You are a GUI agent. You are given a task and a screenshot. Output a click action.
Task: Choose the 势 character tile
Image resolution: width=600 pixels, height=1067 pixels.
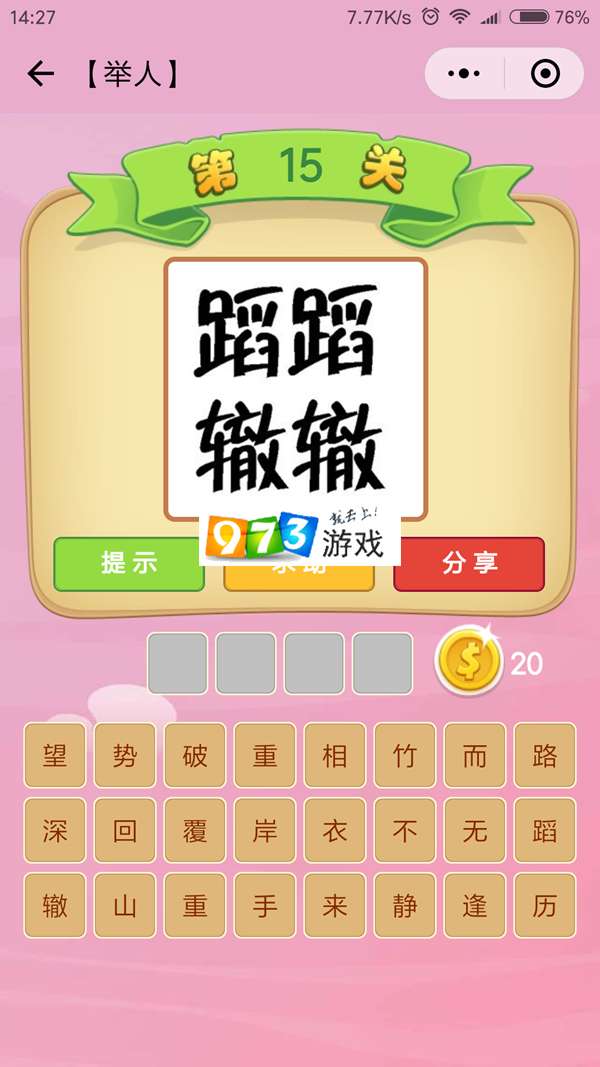[x=125, y=756]
